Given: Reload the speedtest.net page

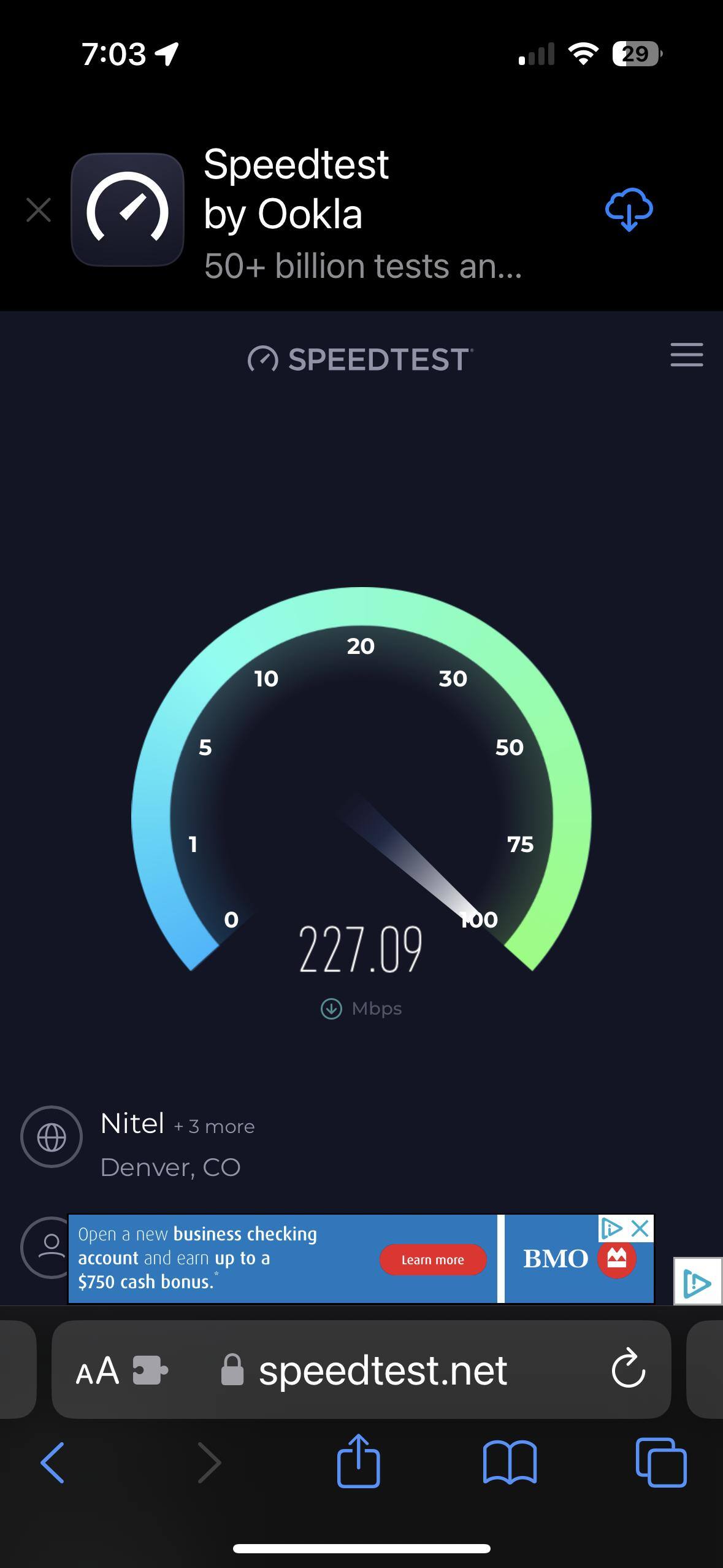Looking at the screenshot, I should [629, 1370].
